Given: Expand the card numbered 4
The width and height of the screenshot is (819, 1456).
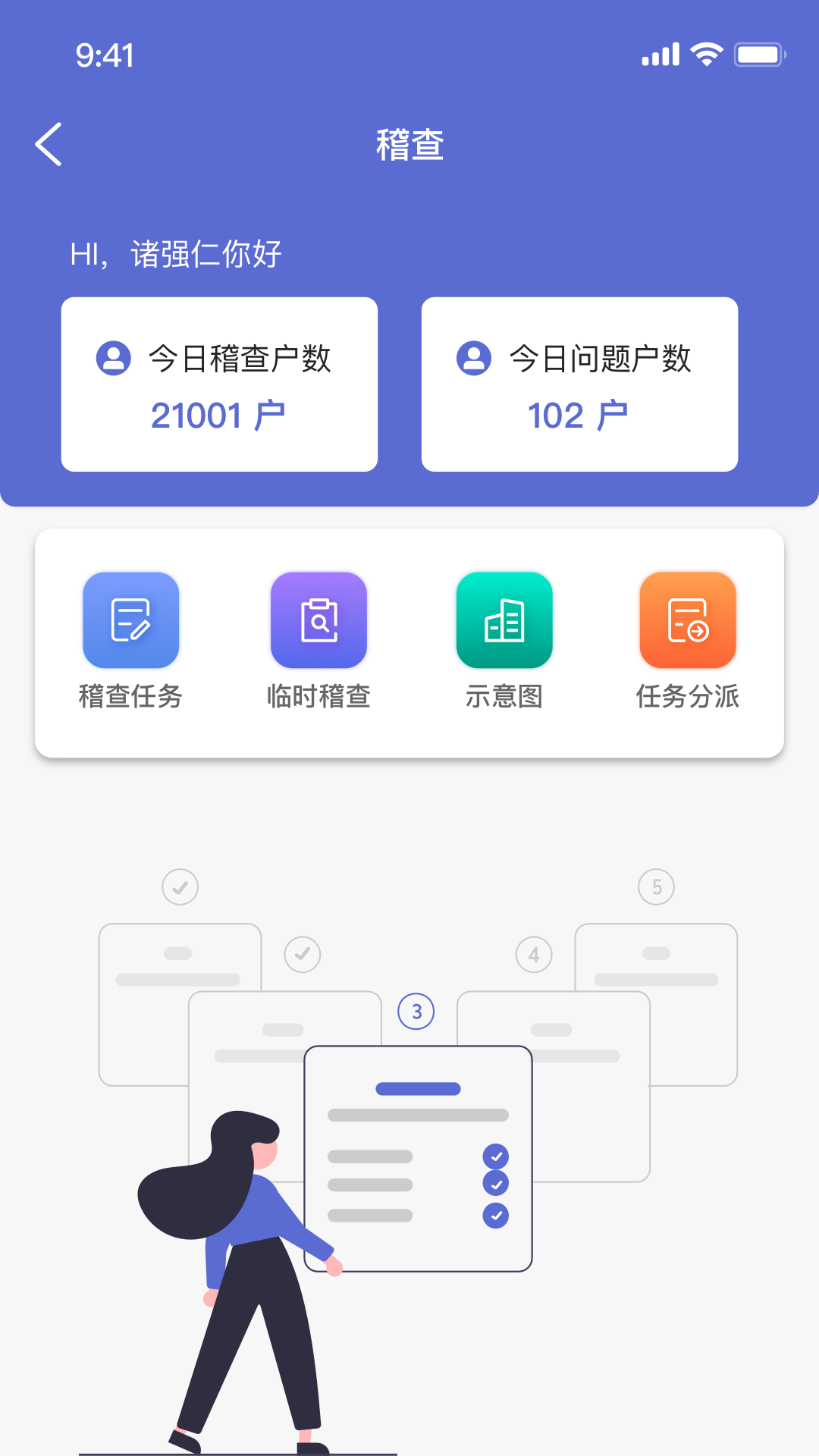Looking at the screenshot, I should (533, 954).
